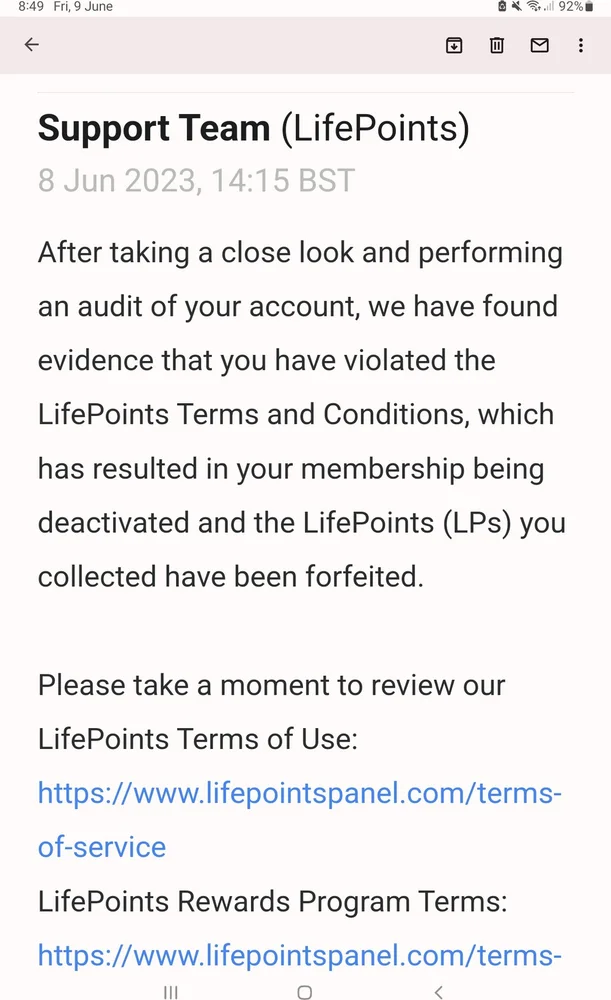Delete this email

click(497, 45)
